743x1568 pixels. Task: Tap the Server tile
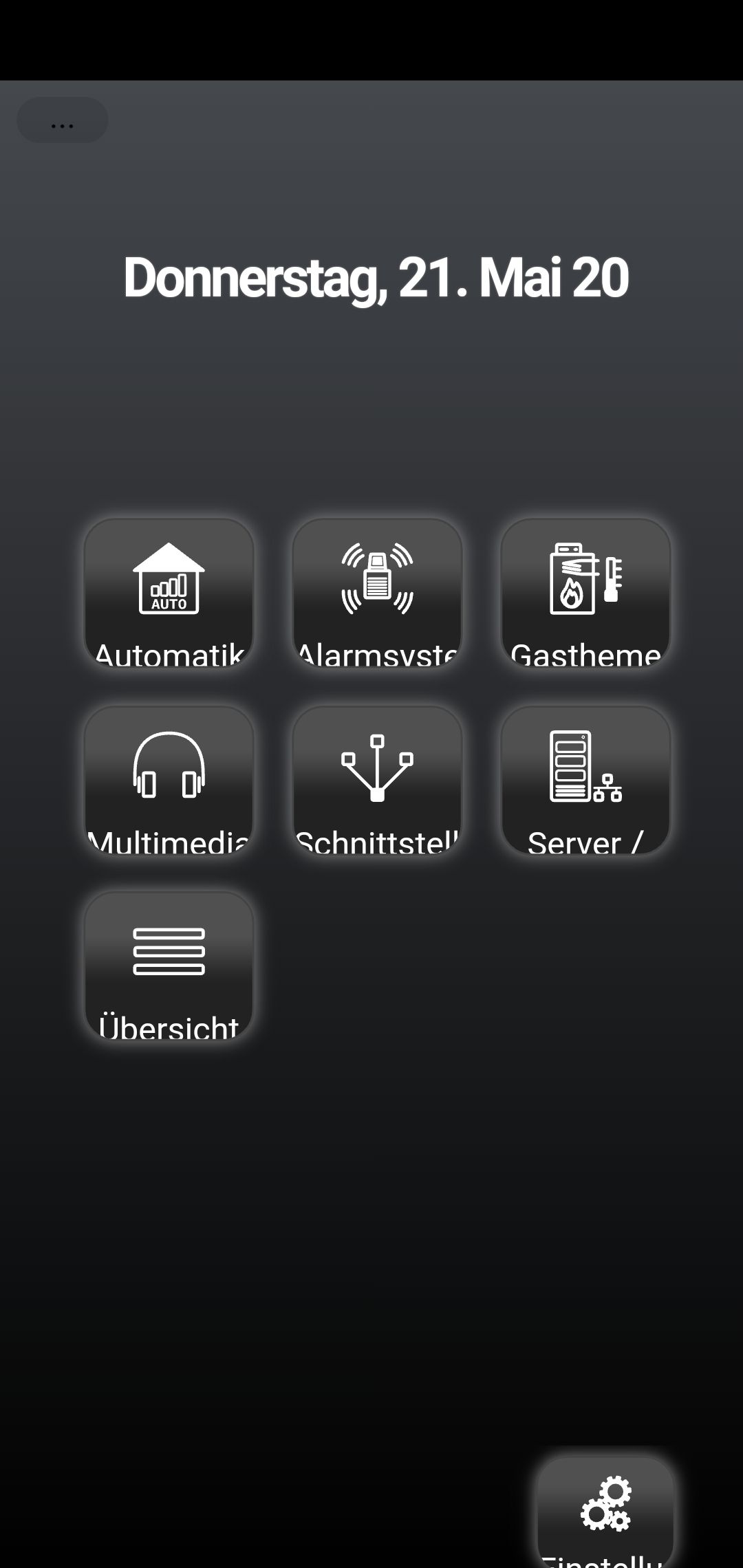tap(585, 780)
